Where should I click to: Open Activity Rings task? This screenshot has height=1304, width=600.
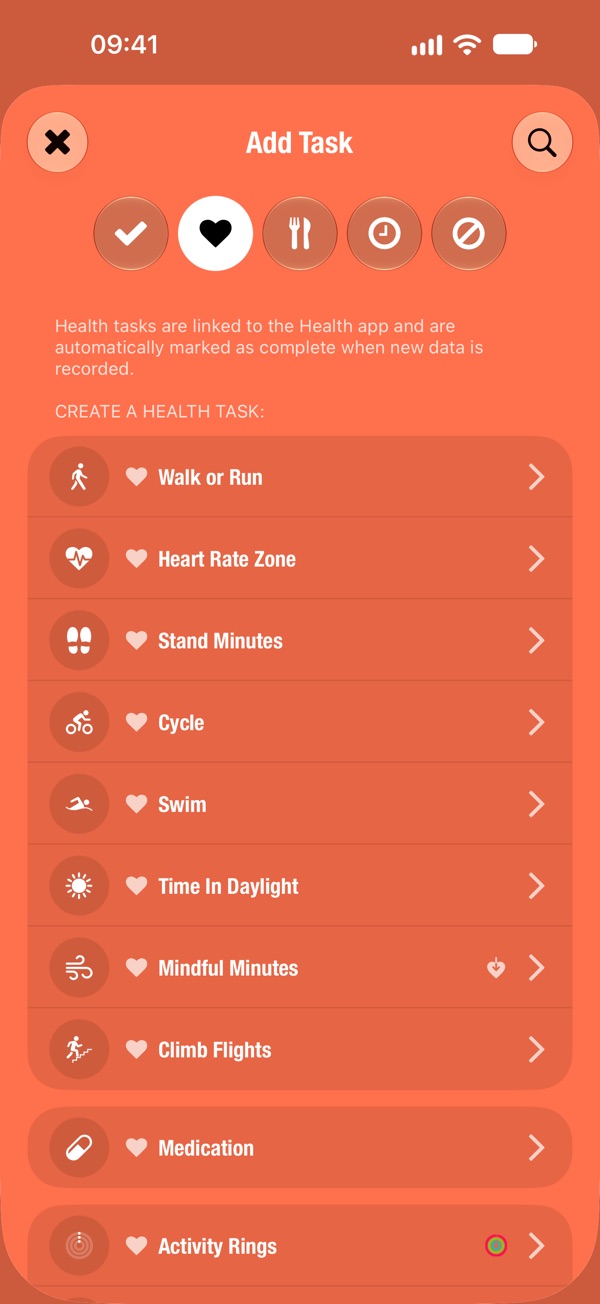pyautogui.click(x=300, y=1246)
